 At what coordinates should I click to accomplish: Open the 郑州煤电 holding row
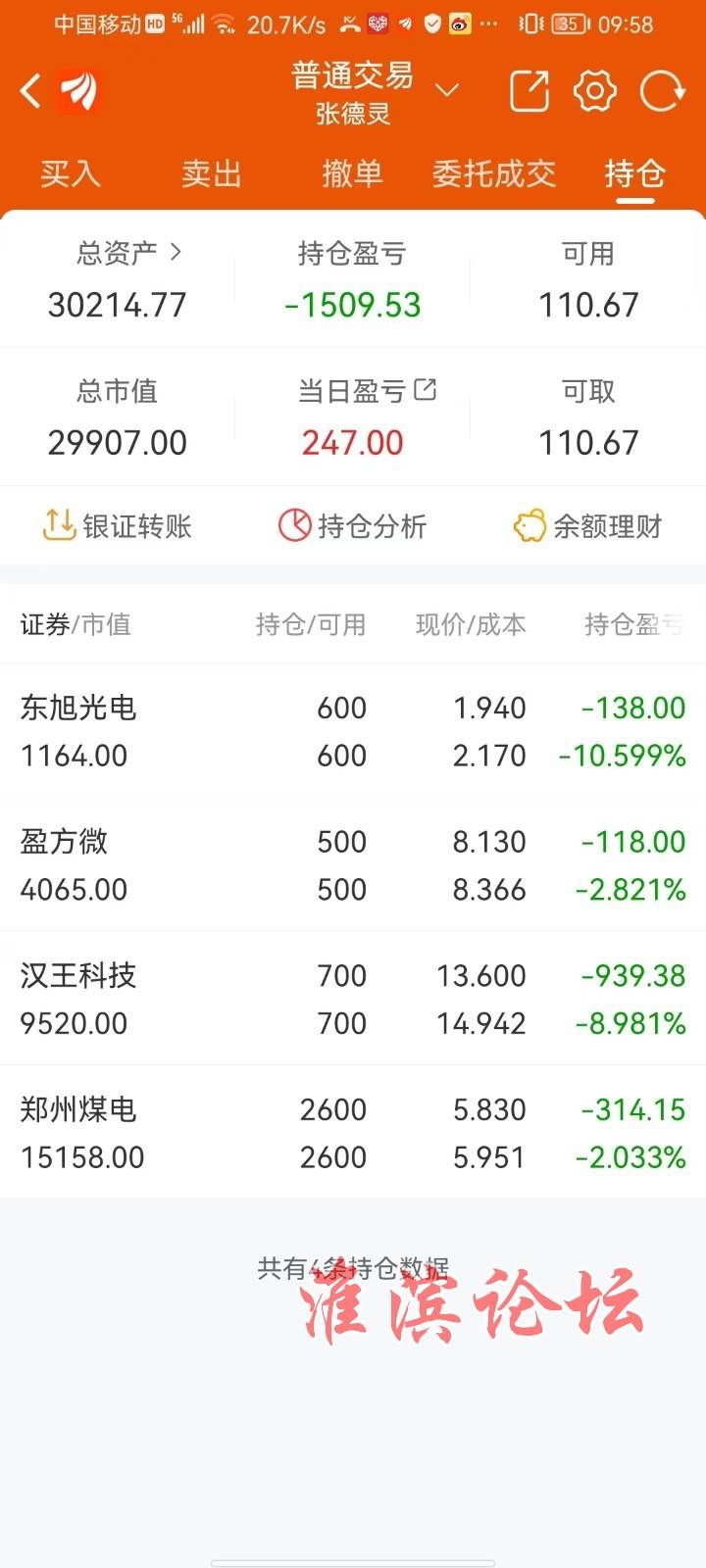point(353,1133)
